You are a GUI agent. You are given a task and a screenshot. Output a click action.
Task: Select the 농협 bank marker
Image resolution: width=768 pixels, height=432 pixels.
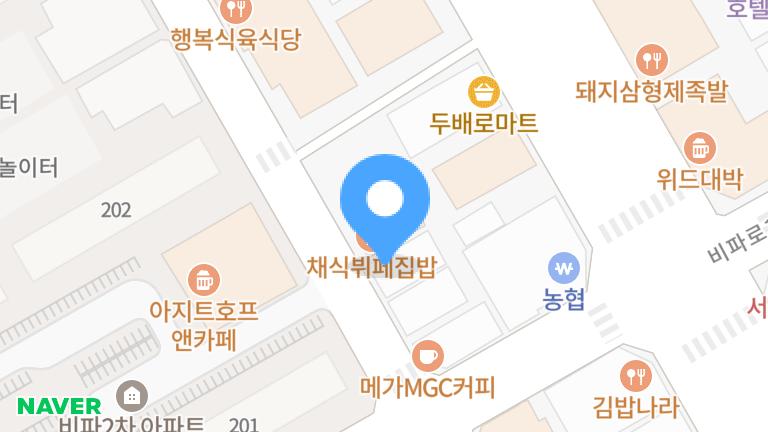coord(565,268)
